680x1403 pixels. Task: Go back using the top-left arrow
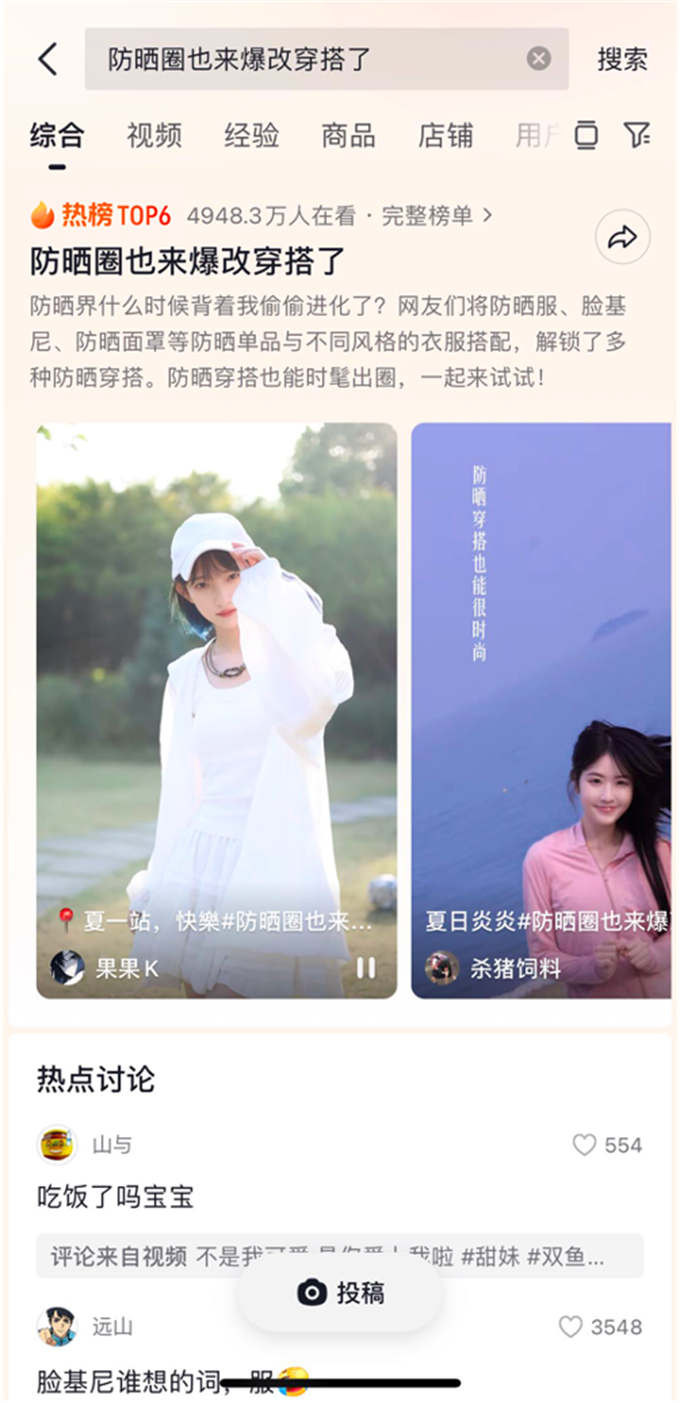48,59
